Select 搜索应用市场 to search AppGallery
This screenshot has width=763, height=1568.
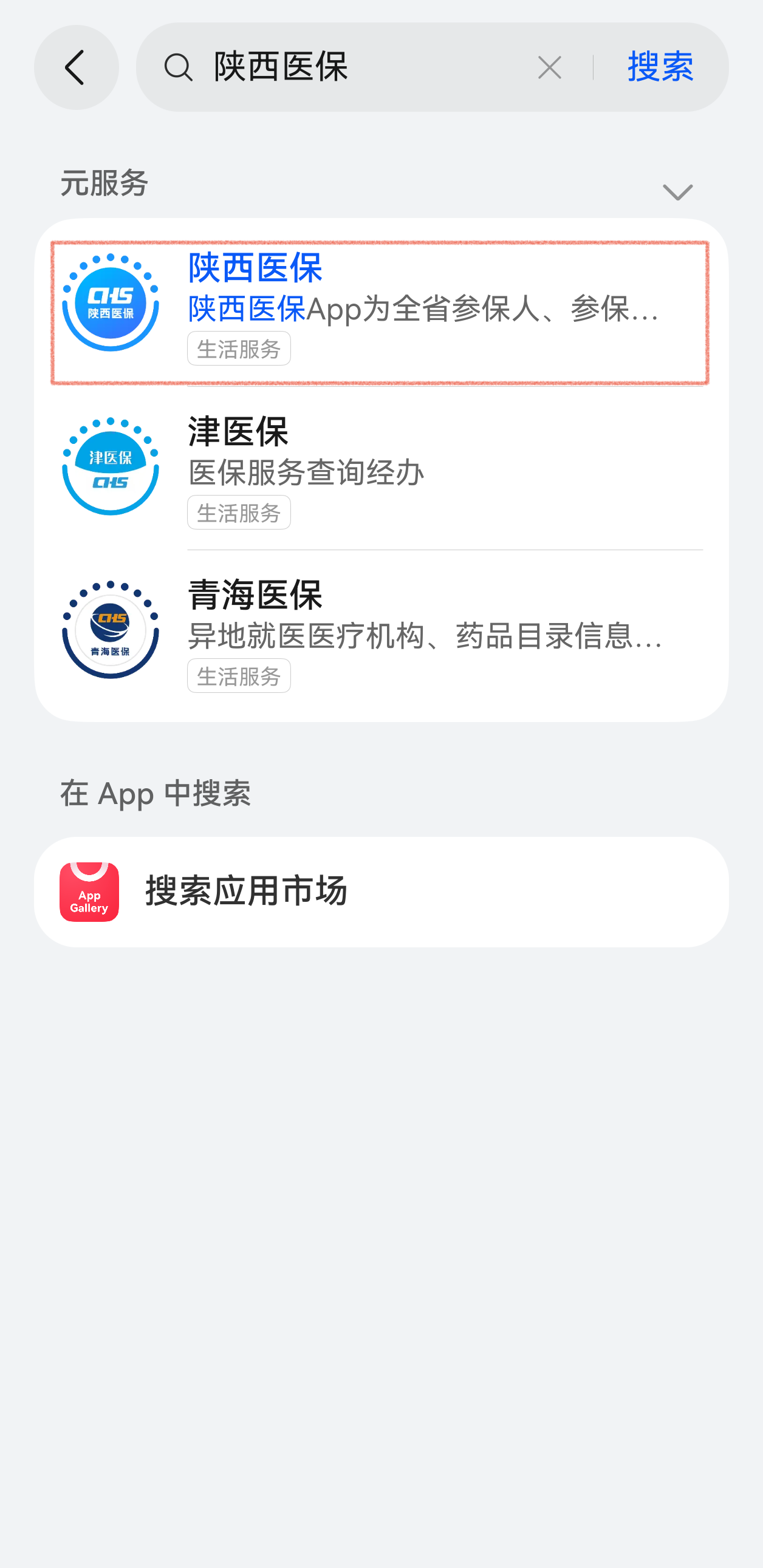coord(380,891)
